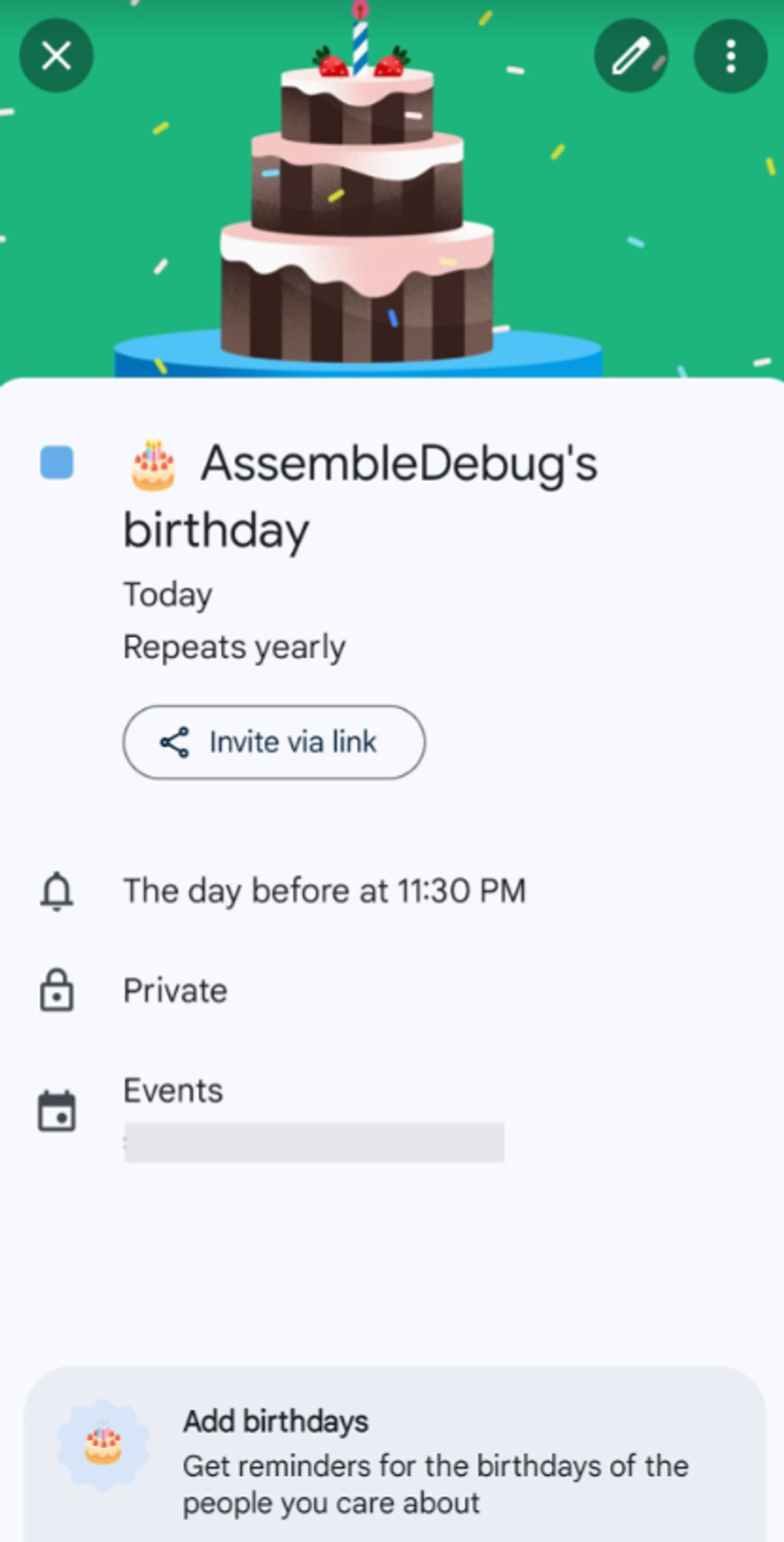Click the Today date label
Screen dimensions: 784x1542
click(x=167, y=594)
